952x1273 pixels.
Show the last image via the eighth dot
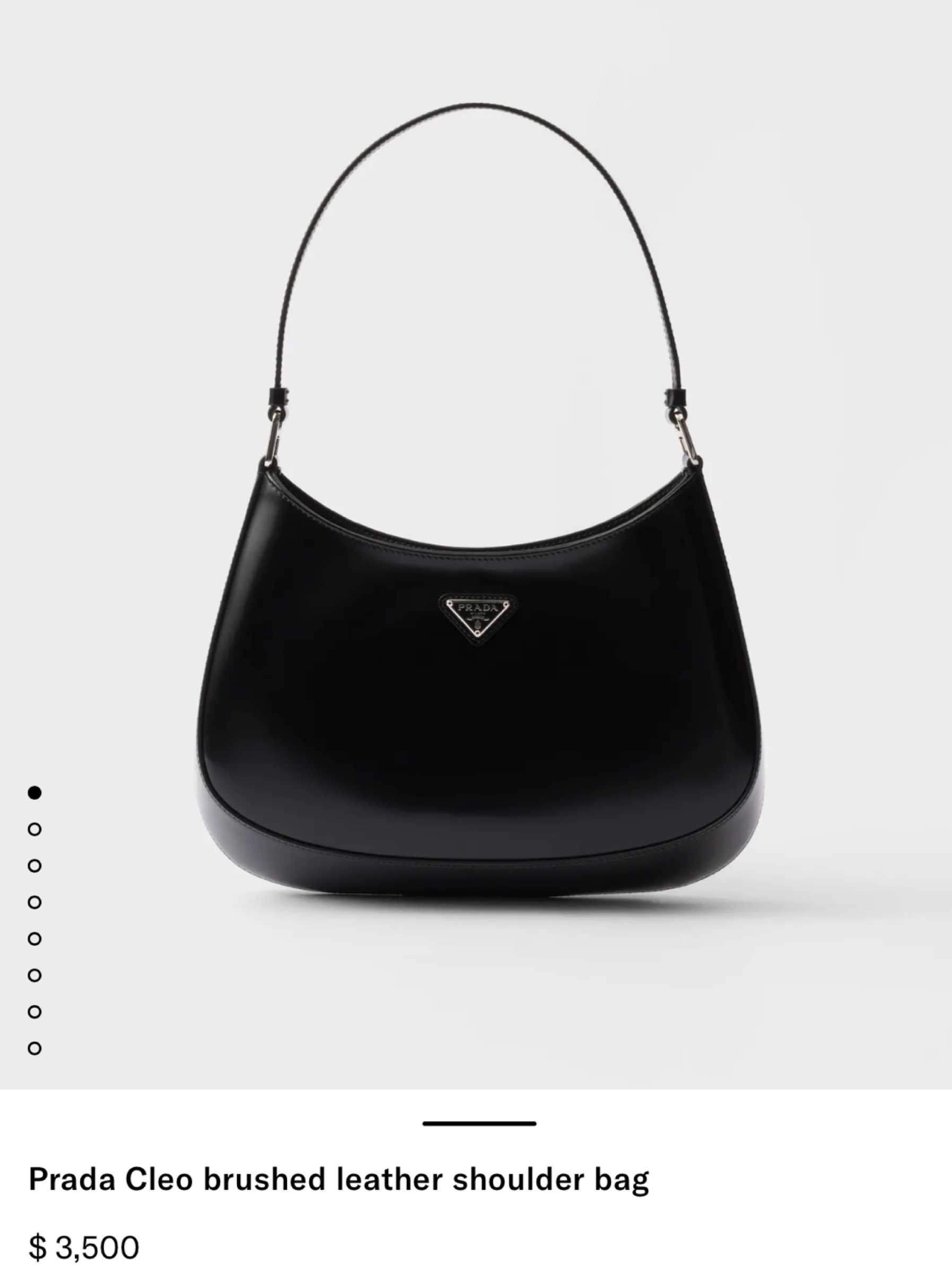tap(34, 1048)
